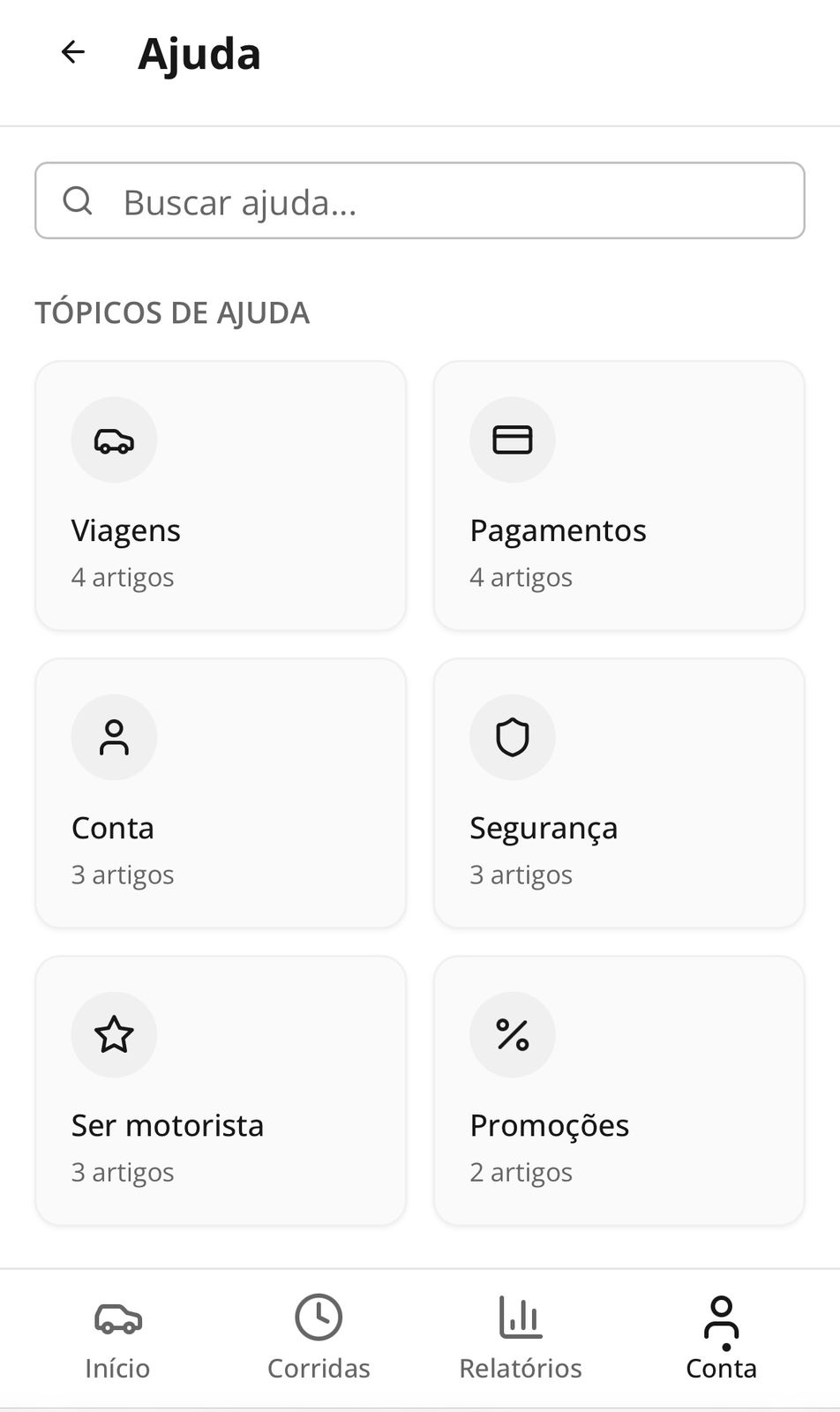This screenshot has height=1412, width=840.
Task: Open the Viagens help topic
Action: 221,494
